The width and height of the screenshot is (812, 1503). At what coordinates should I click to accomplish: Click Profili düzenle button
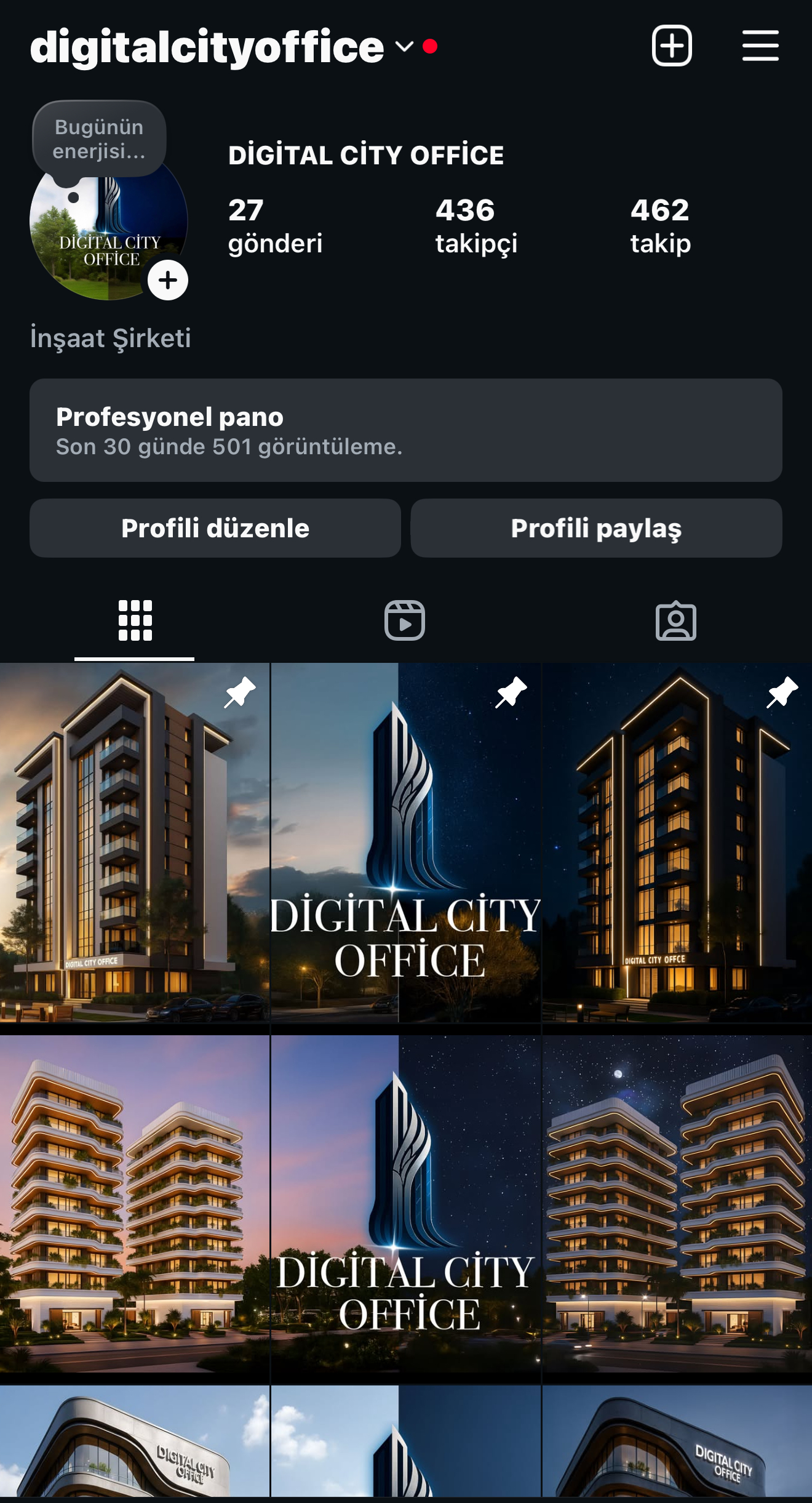tap(215, 528)
